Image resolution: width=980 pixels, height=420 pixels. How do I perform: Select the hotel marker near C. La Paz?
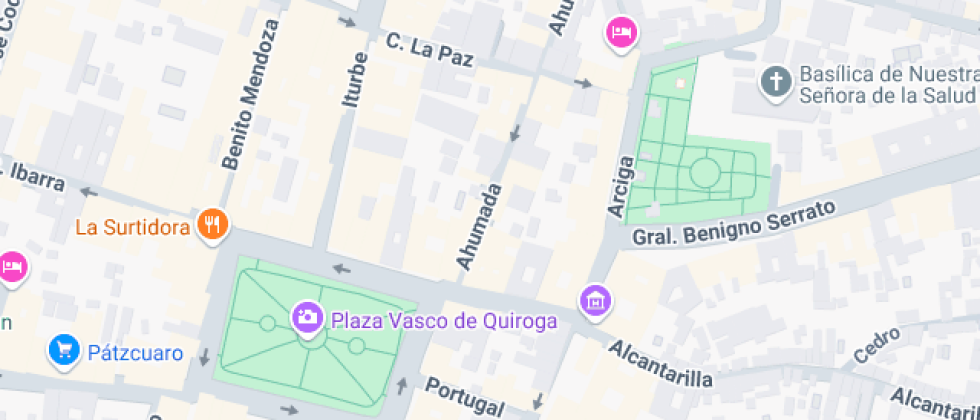(621, 33)
